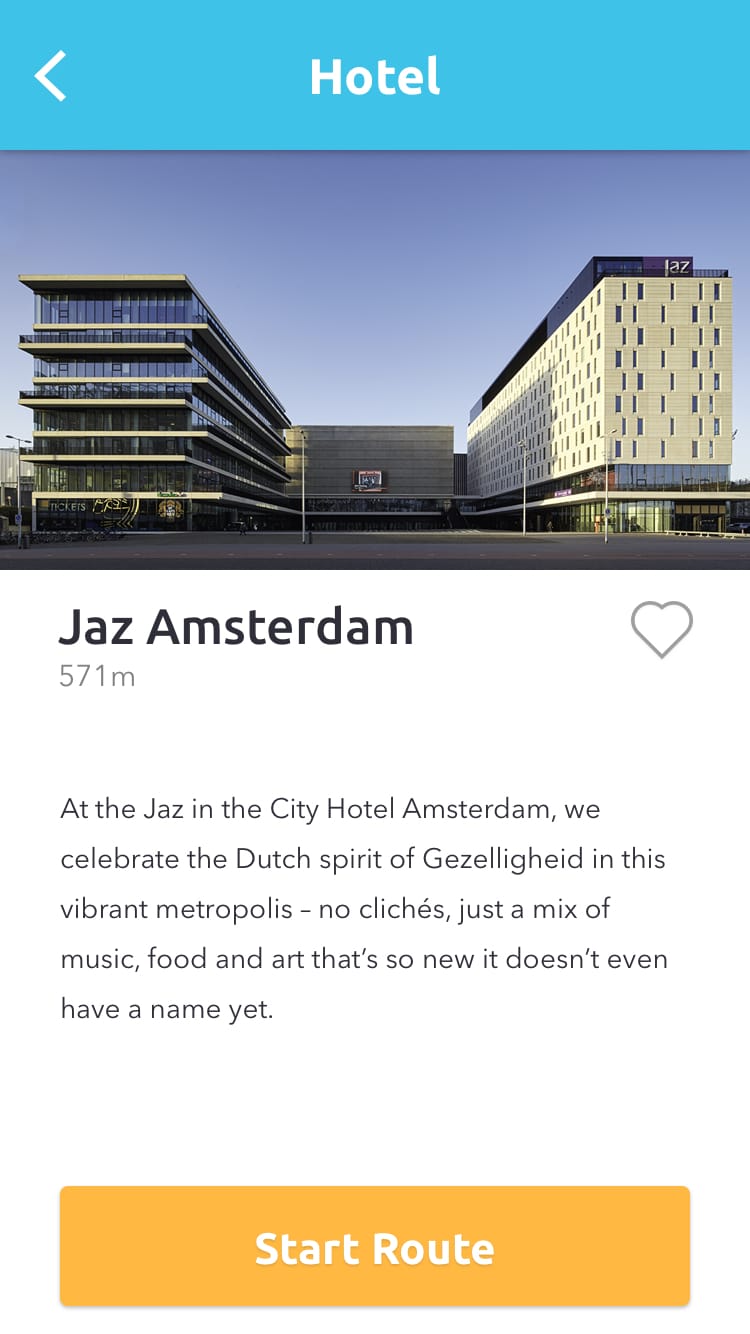Unfavorite using the heart outline icon
Image resolution: width=750 pixels, height=1334 pixels.
click(x=663, y=628)
